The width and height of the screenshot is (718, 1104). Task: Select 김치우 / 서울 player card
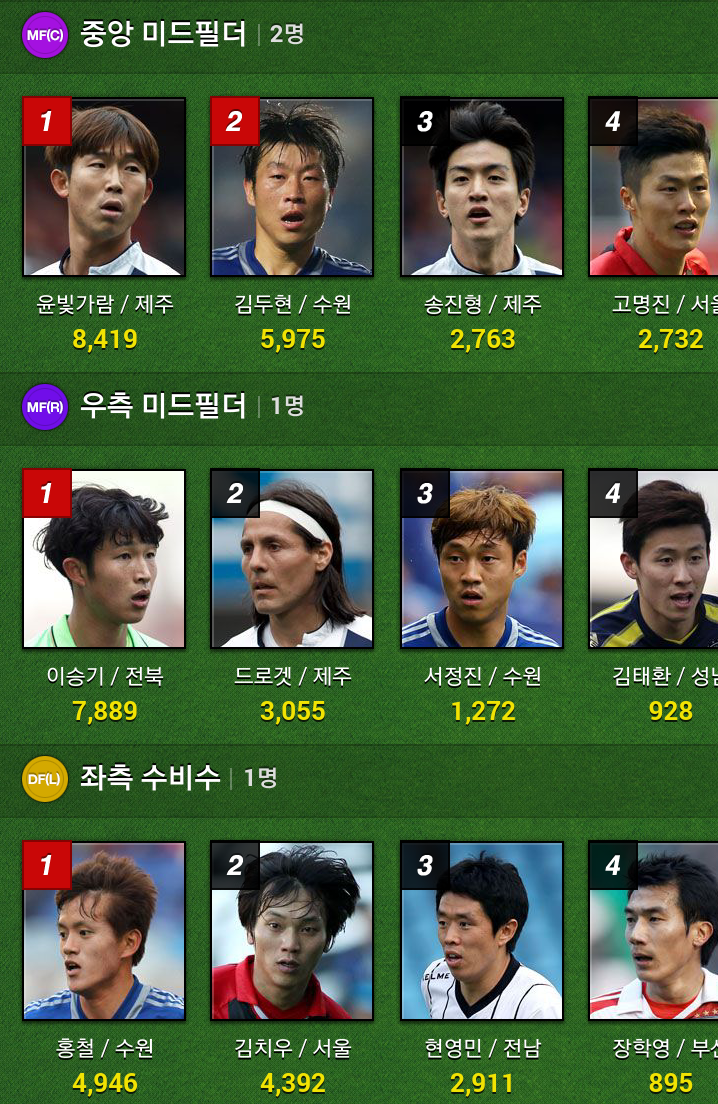tap(292, 931)
